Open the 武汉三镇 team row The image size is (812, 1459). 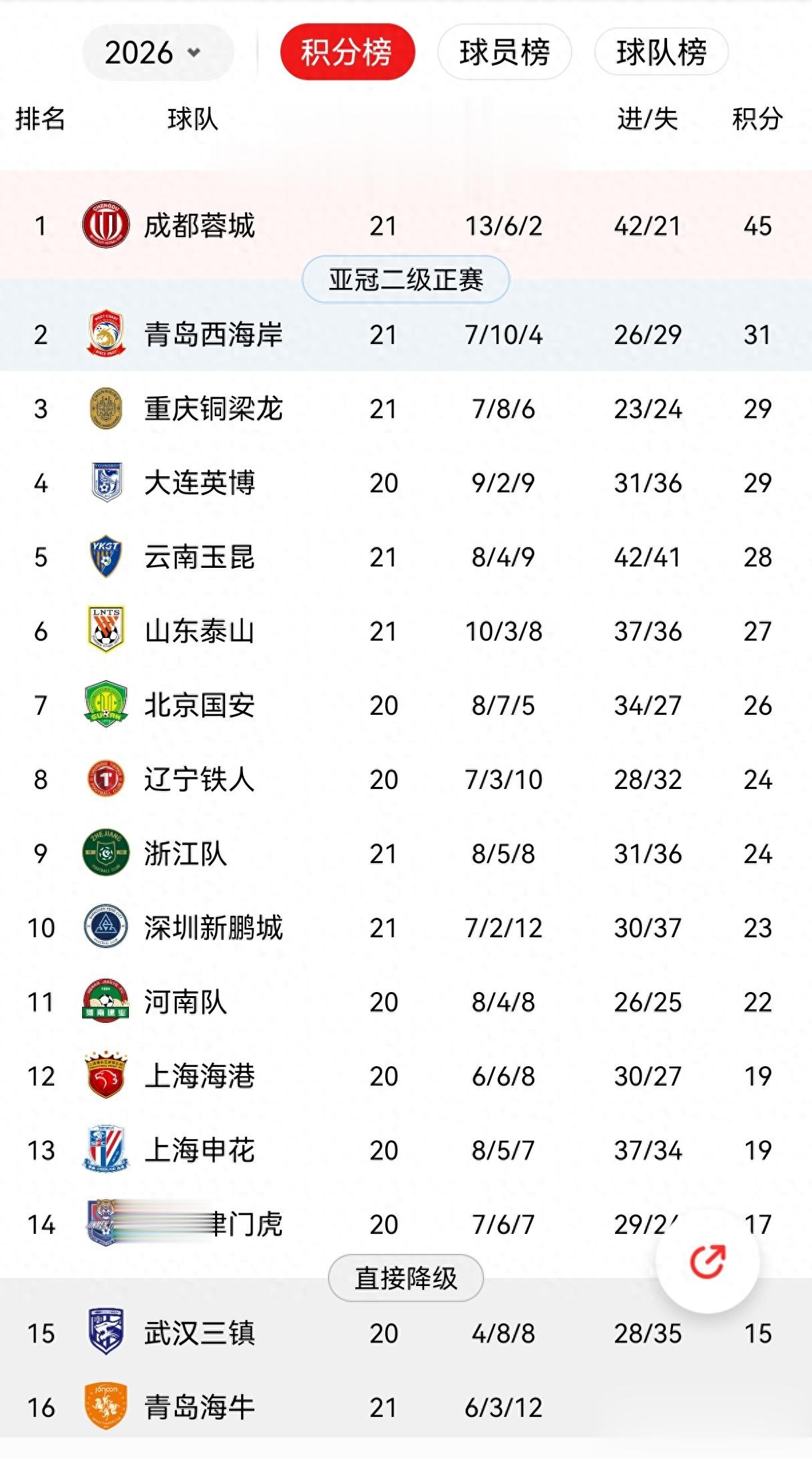pos(406,1333)
